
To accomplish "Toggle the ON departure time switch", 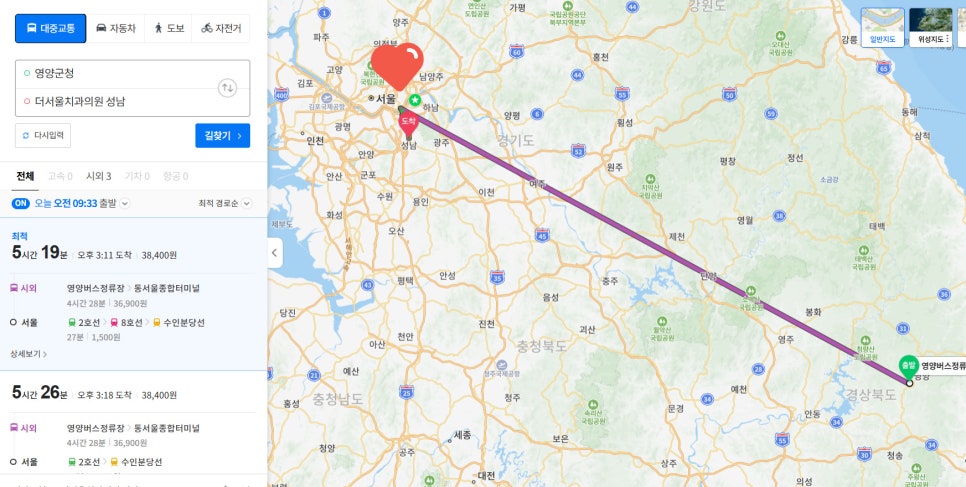I will [20, 203].
